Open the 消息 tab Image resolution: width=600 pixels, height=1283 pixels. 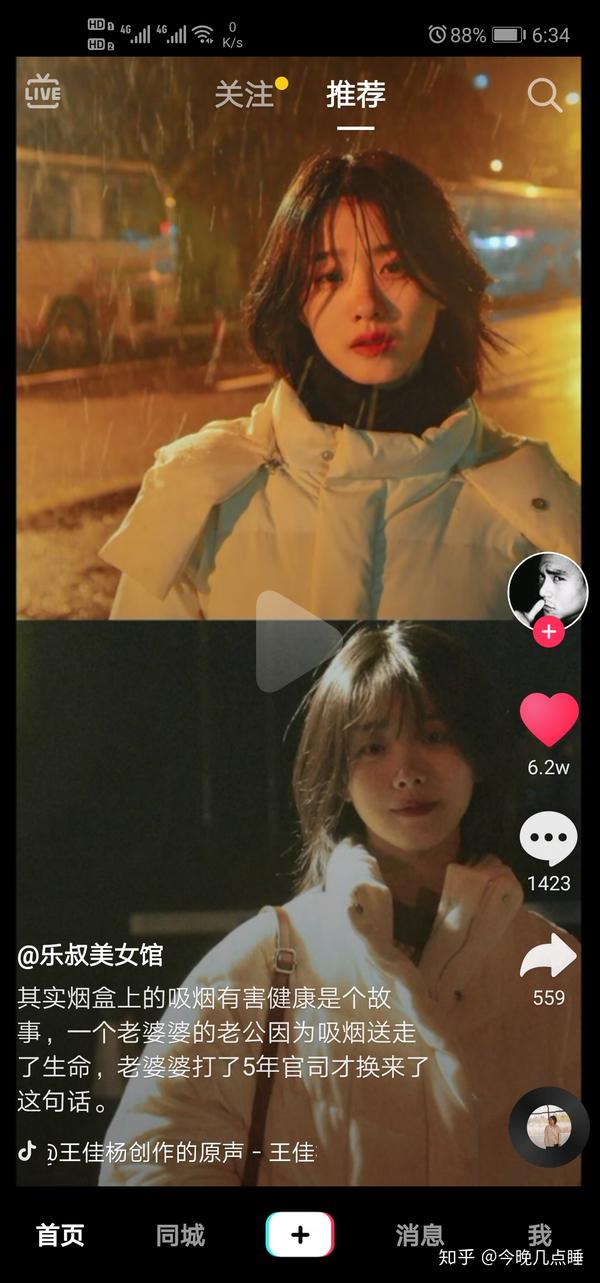point(420,1235)
